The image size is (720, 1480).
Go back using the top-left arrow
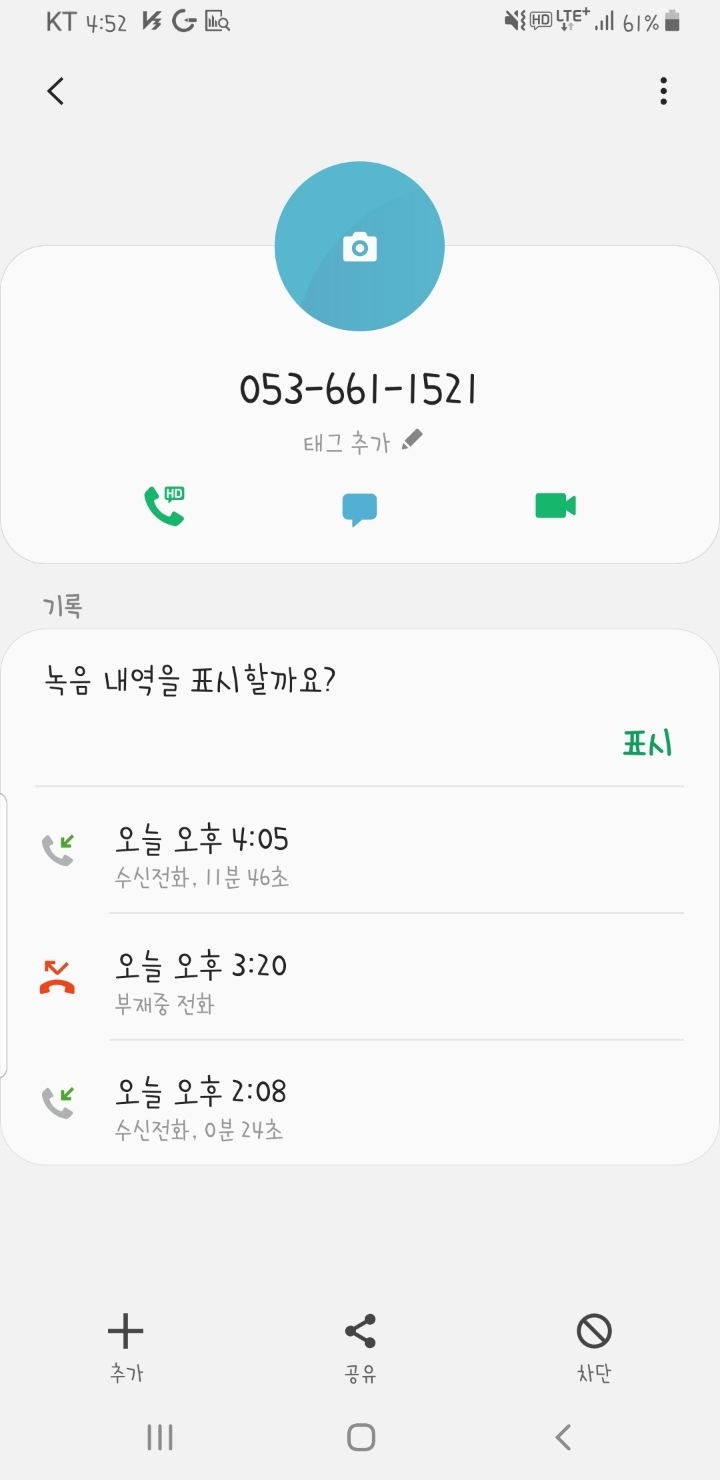pyautogui.click(x=56, y=91)
